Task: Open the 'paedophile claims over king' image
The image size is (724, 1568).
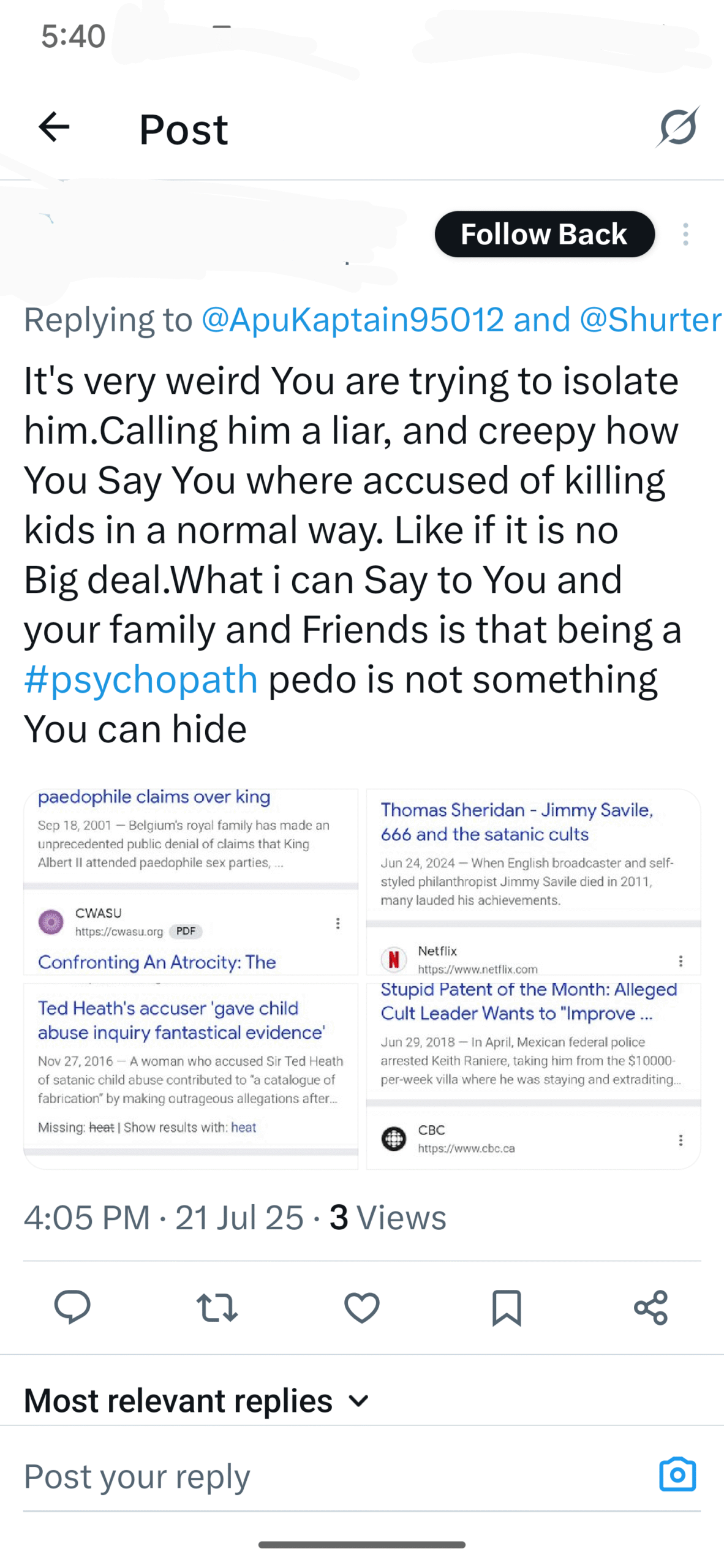Action: click(190, 881)
